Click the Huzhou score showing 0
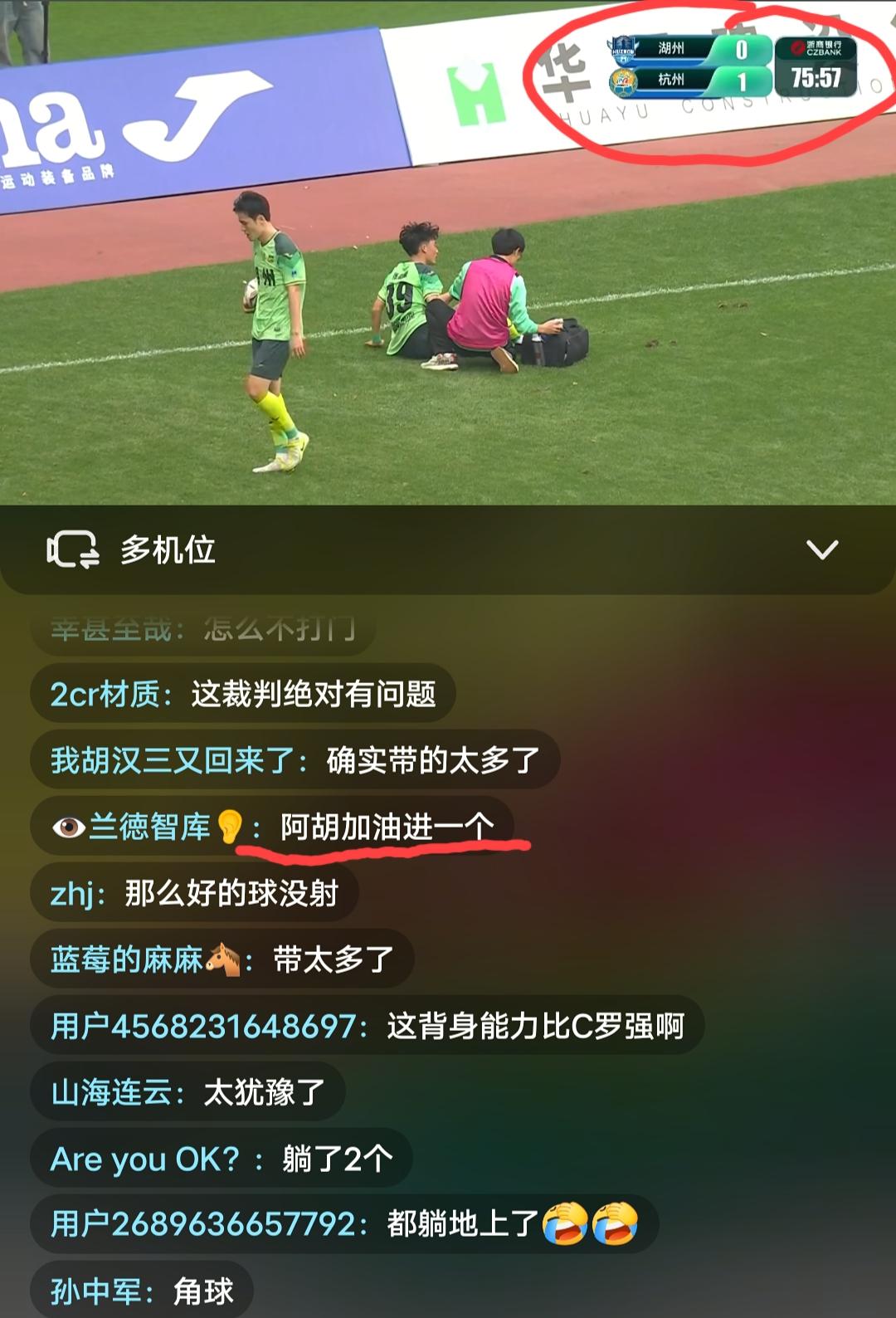This screenshot has width=896, height=1318. point(743,50)
